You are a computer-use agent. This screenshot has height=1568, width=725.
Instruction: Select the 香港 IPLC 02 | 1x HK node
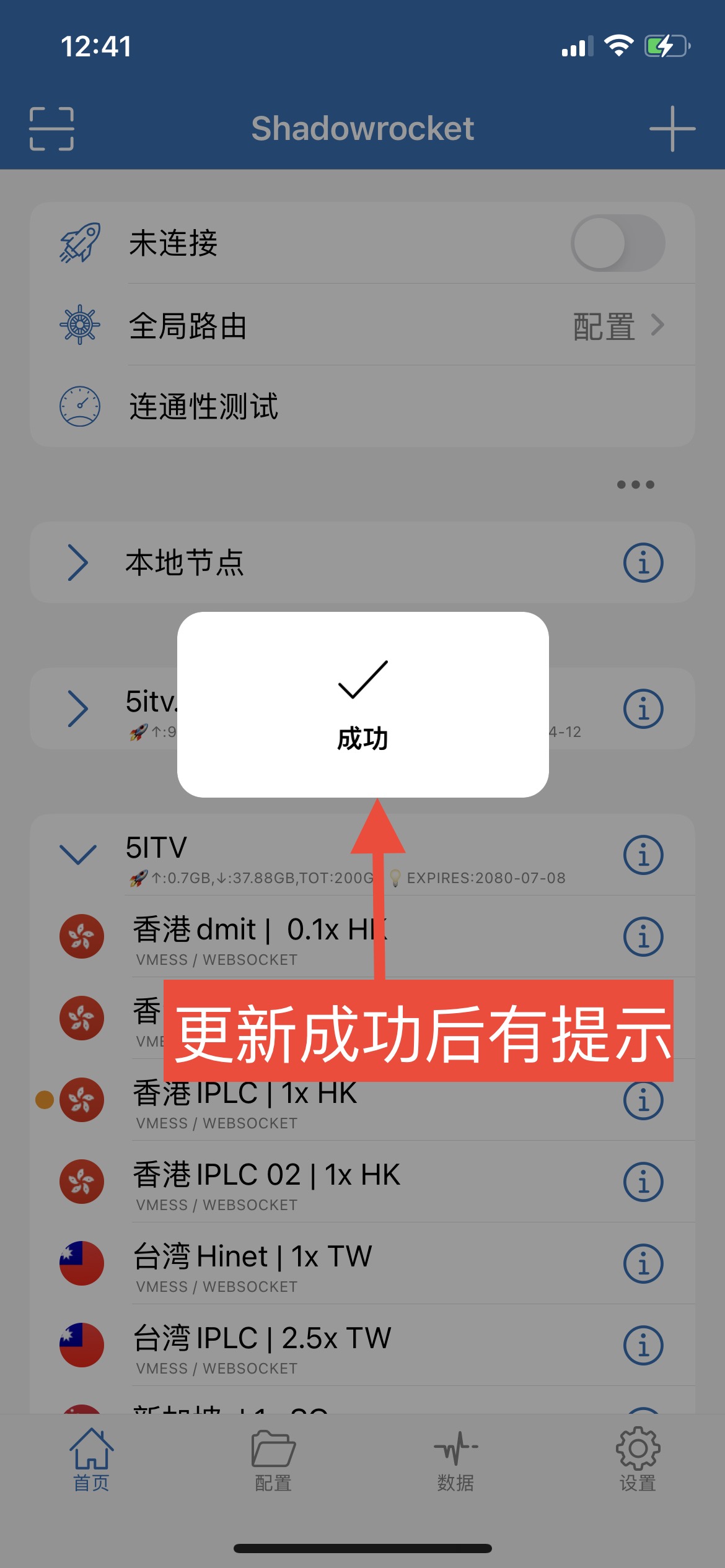click(266, 1182)
